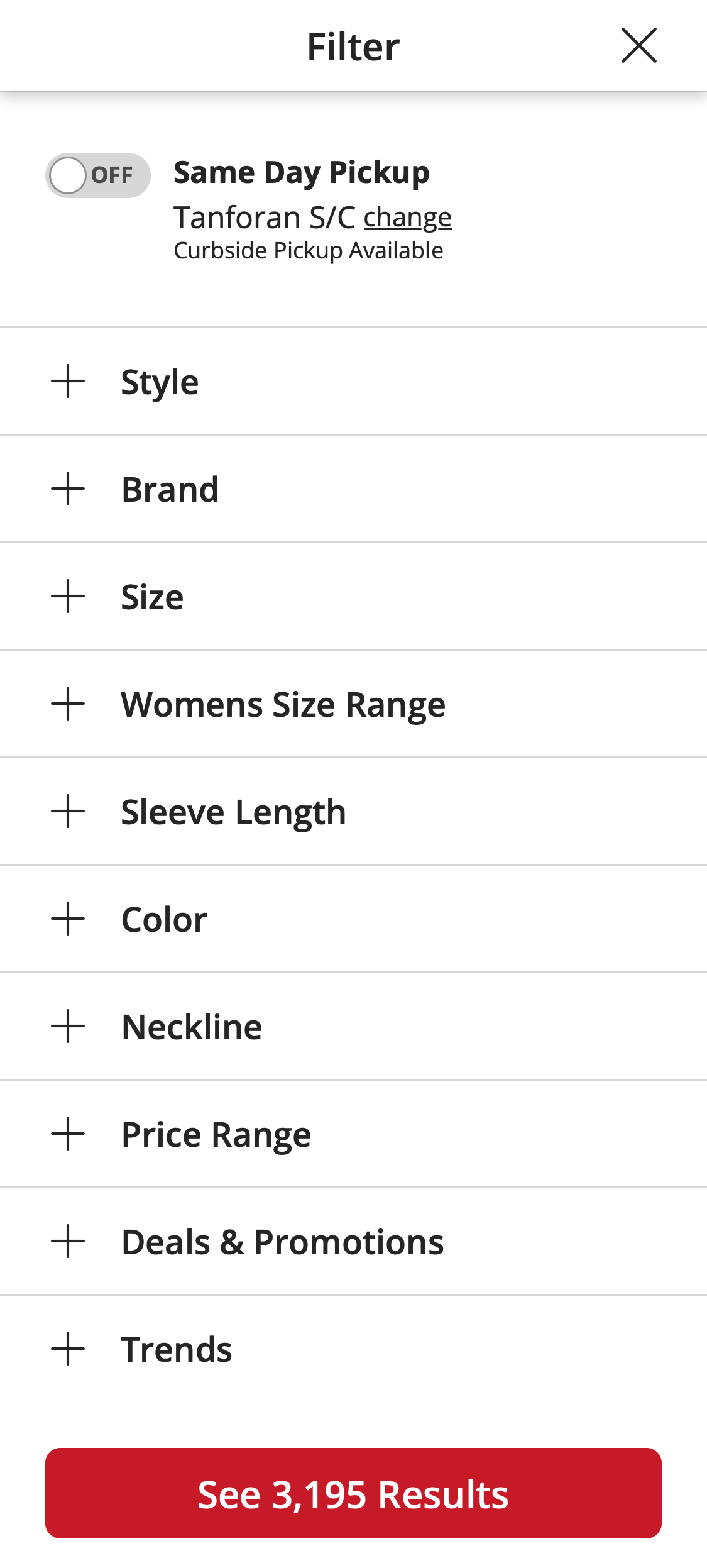
Task: Toggle Same Day Pickup on
Action: tap(97, 175)
